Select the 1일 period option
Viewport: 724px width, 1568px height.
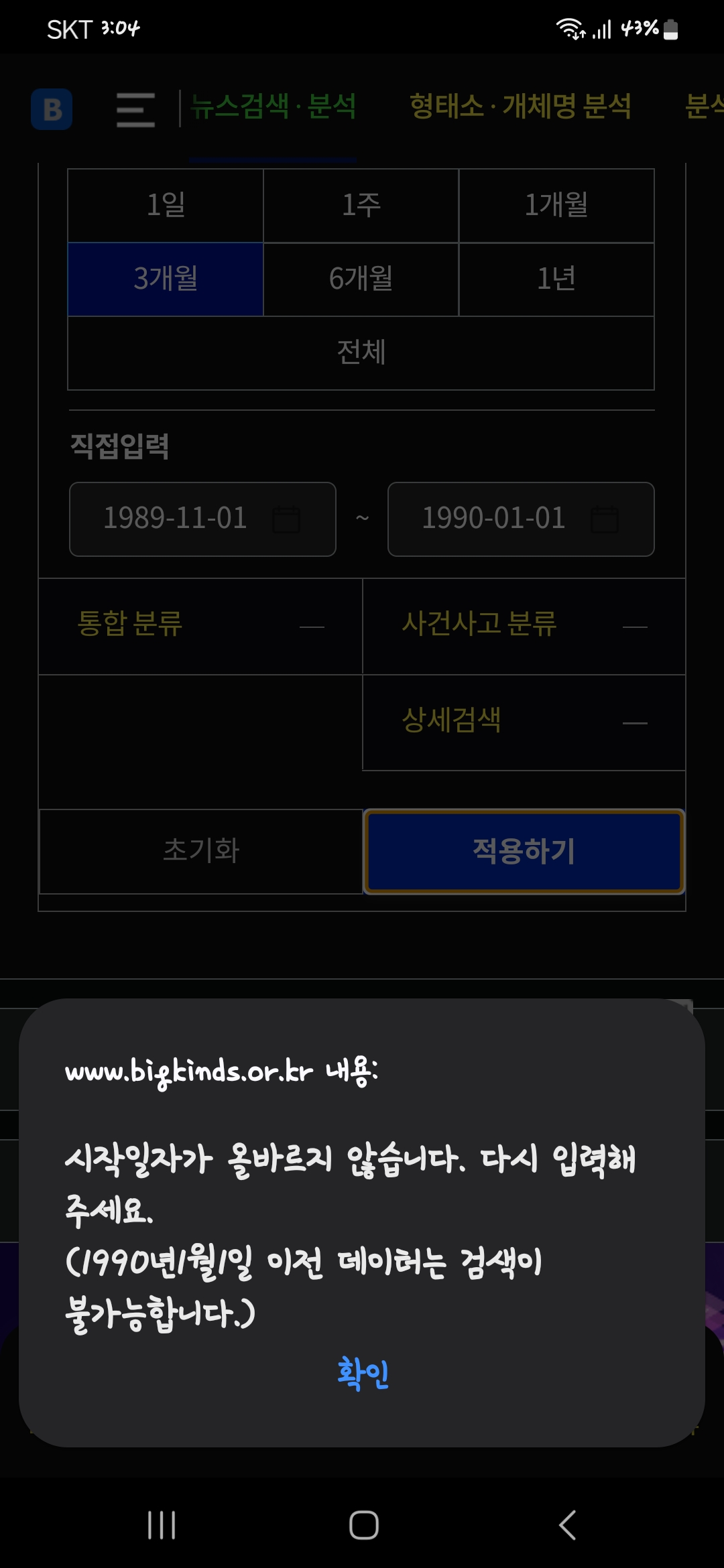[x=166, y=205]
